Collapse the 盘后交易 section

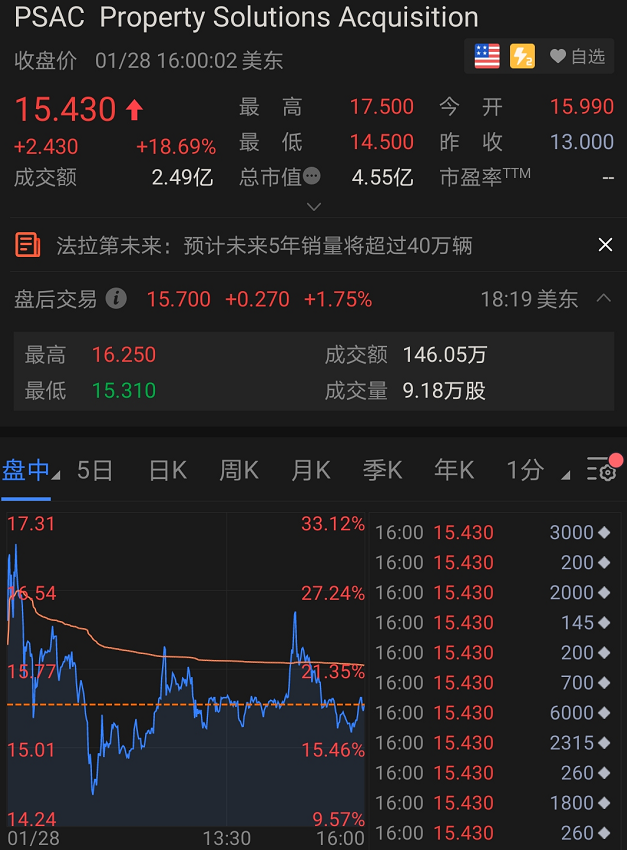(604, 298)
